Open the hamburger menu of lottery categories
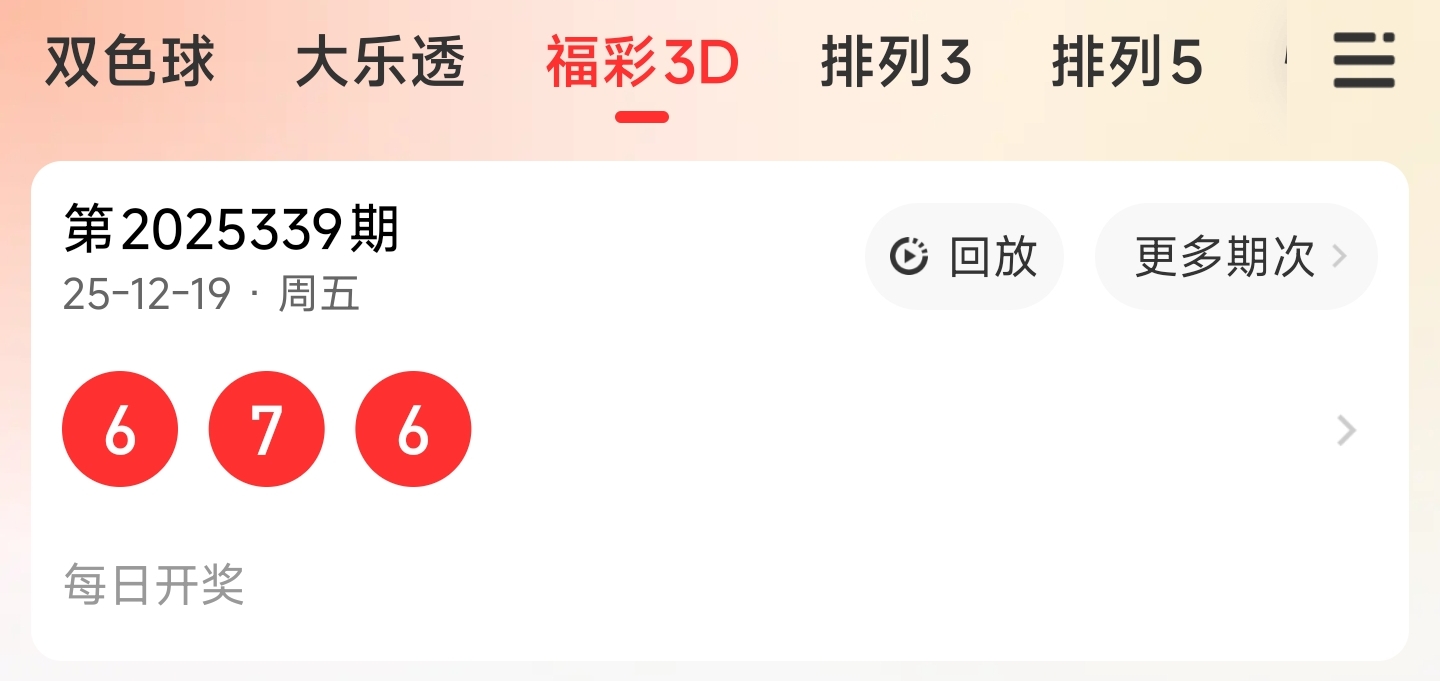The image size is (1440, 681). coord(1364,62)
